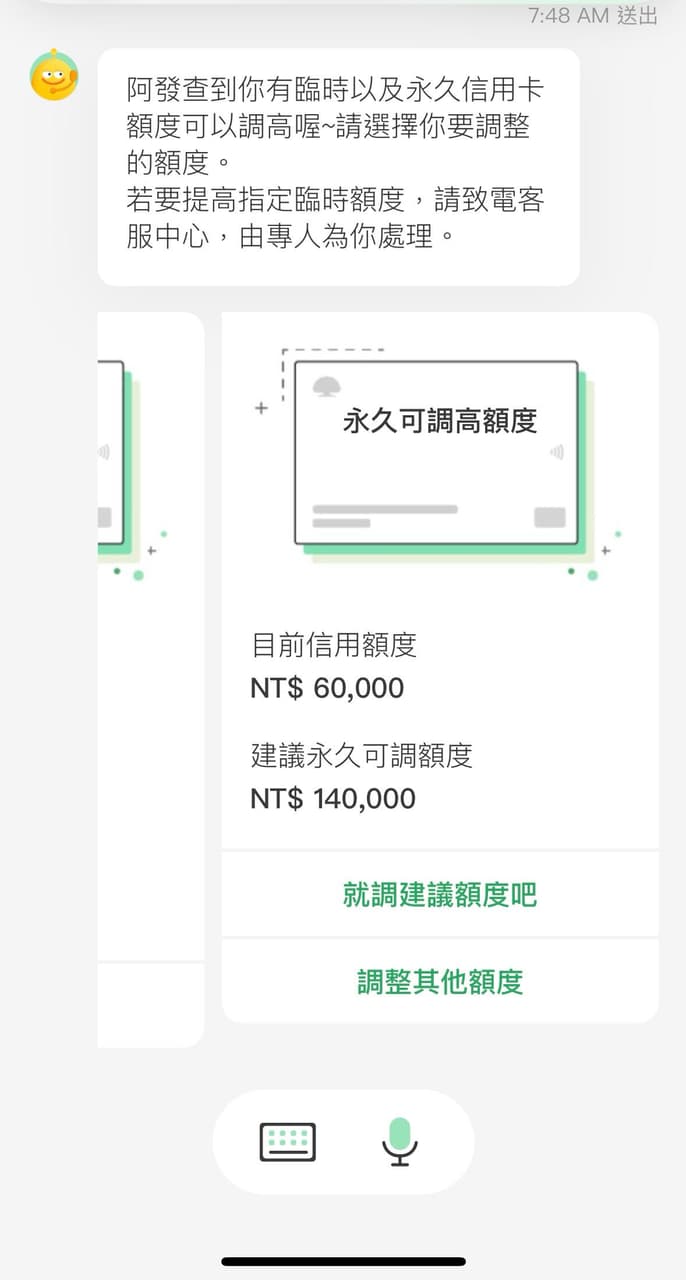Start voice input with microphone
Viewport: 686px width, 1280px height.
pos(400,1142)
